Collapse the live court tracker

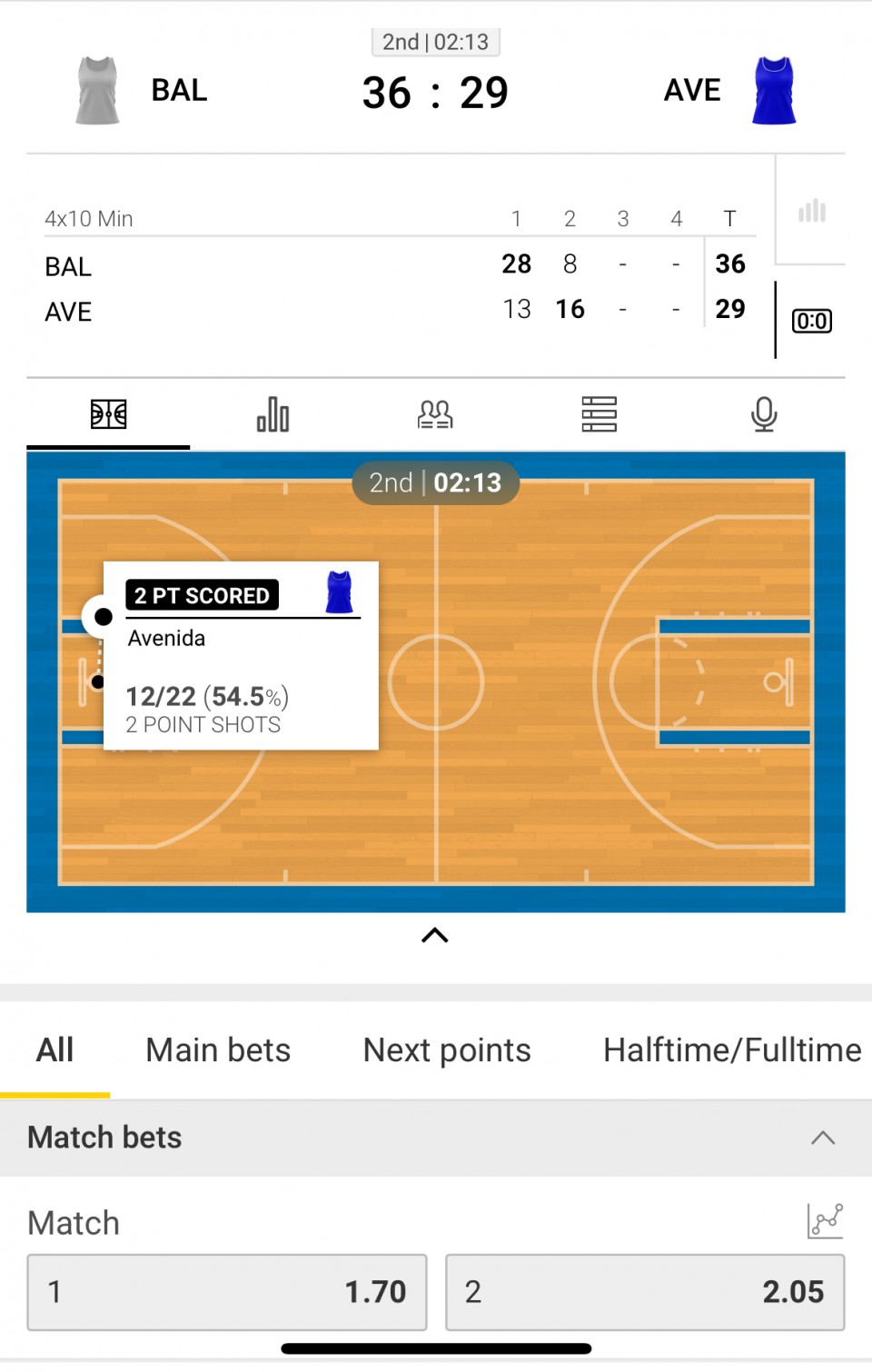pyautogui.click(x=435, y=936)
